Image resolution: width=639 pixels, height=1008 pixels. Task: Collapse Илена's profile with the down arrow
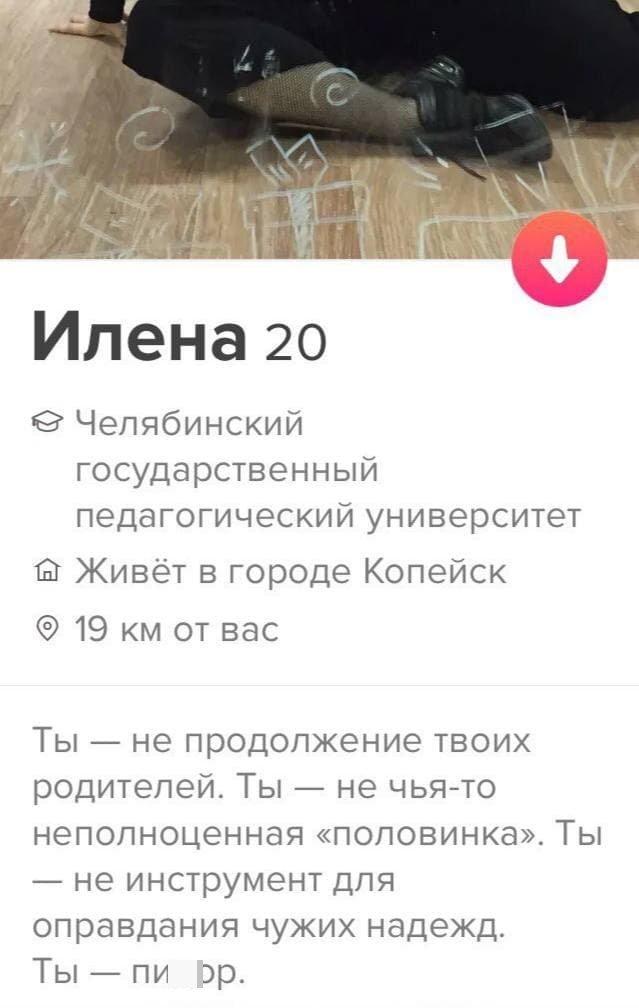point(559,260)
